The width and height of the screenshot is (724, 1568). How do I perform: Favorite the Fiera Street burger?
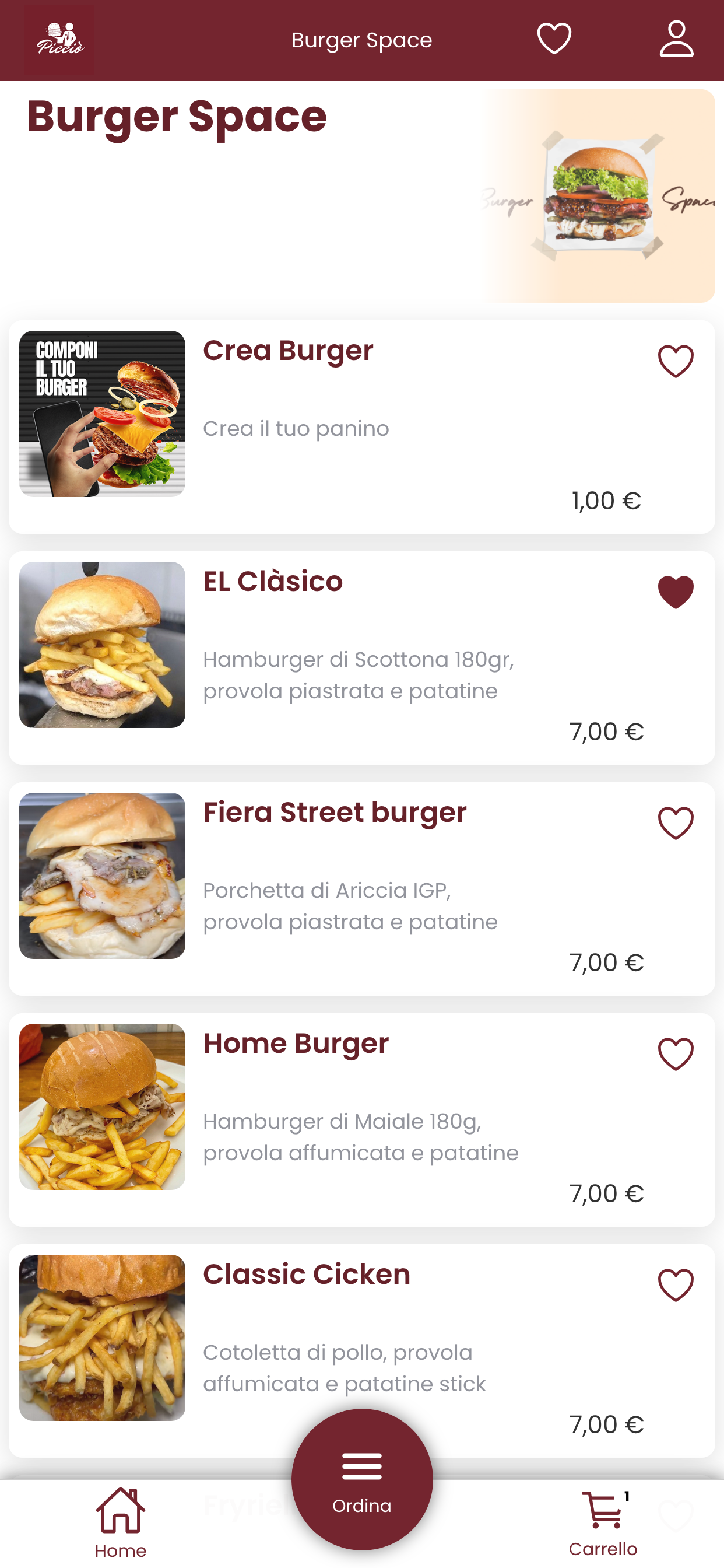pos(676,823)
